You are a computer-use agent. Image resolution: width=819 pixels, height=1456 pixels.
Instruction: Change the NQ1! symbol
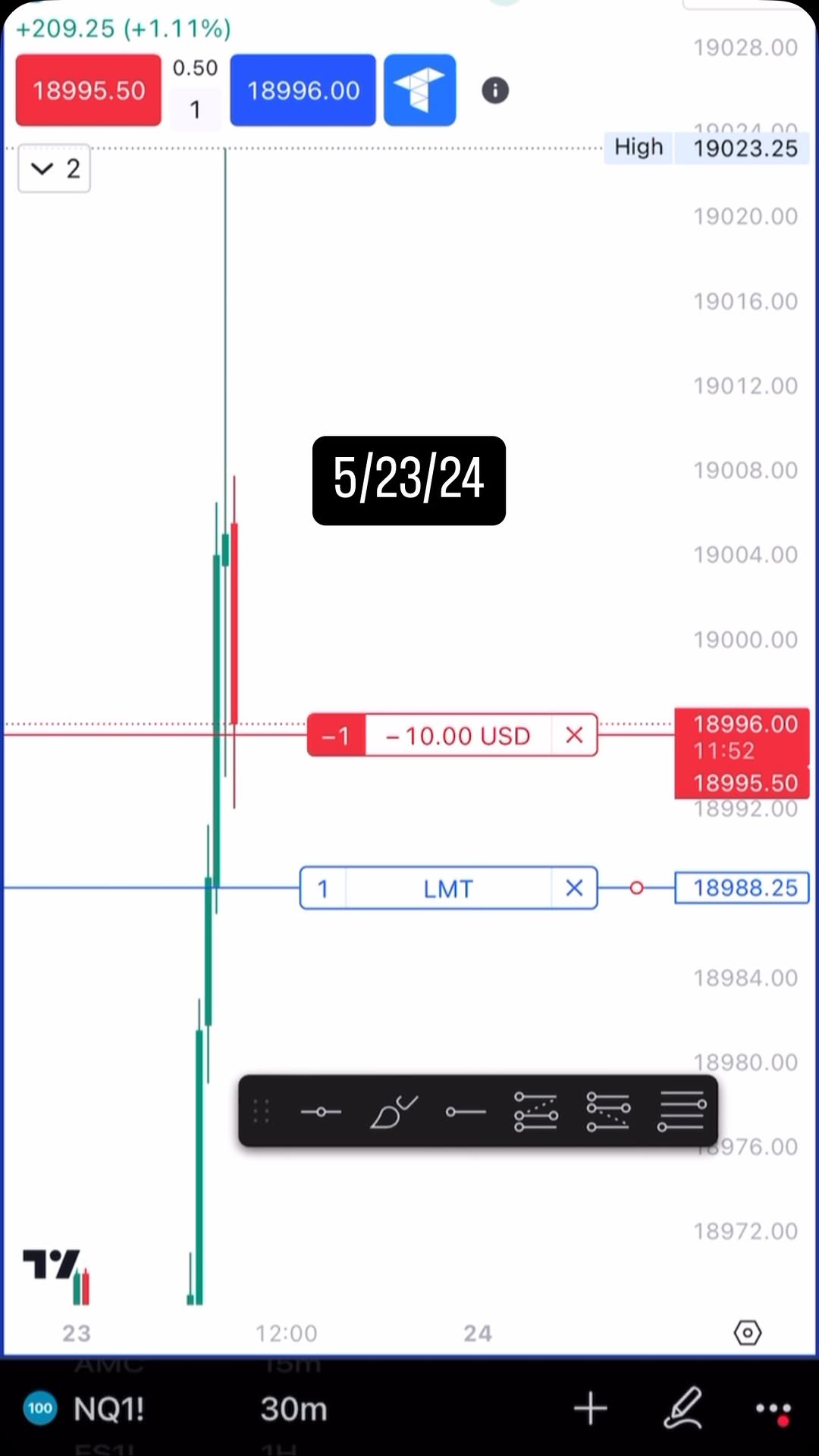108,1409
